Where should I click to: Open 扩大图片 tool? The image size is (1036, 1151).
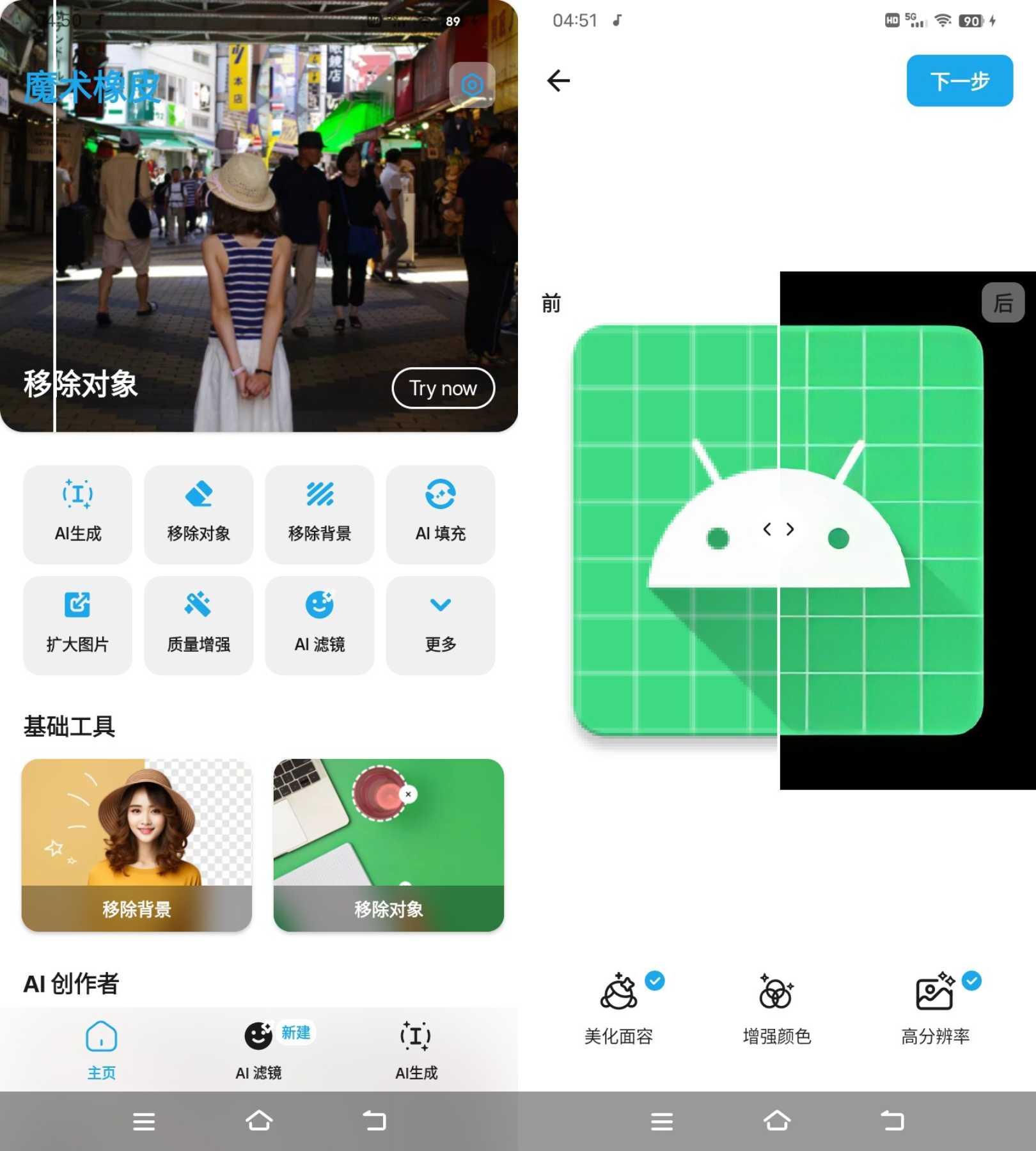pos(78,625)
